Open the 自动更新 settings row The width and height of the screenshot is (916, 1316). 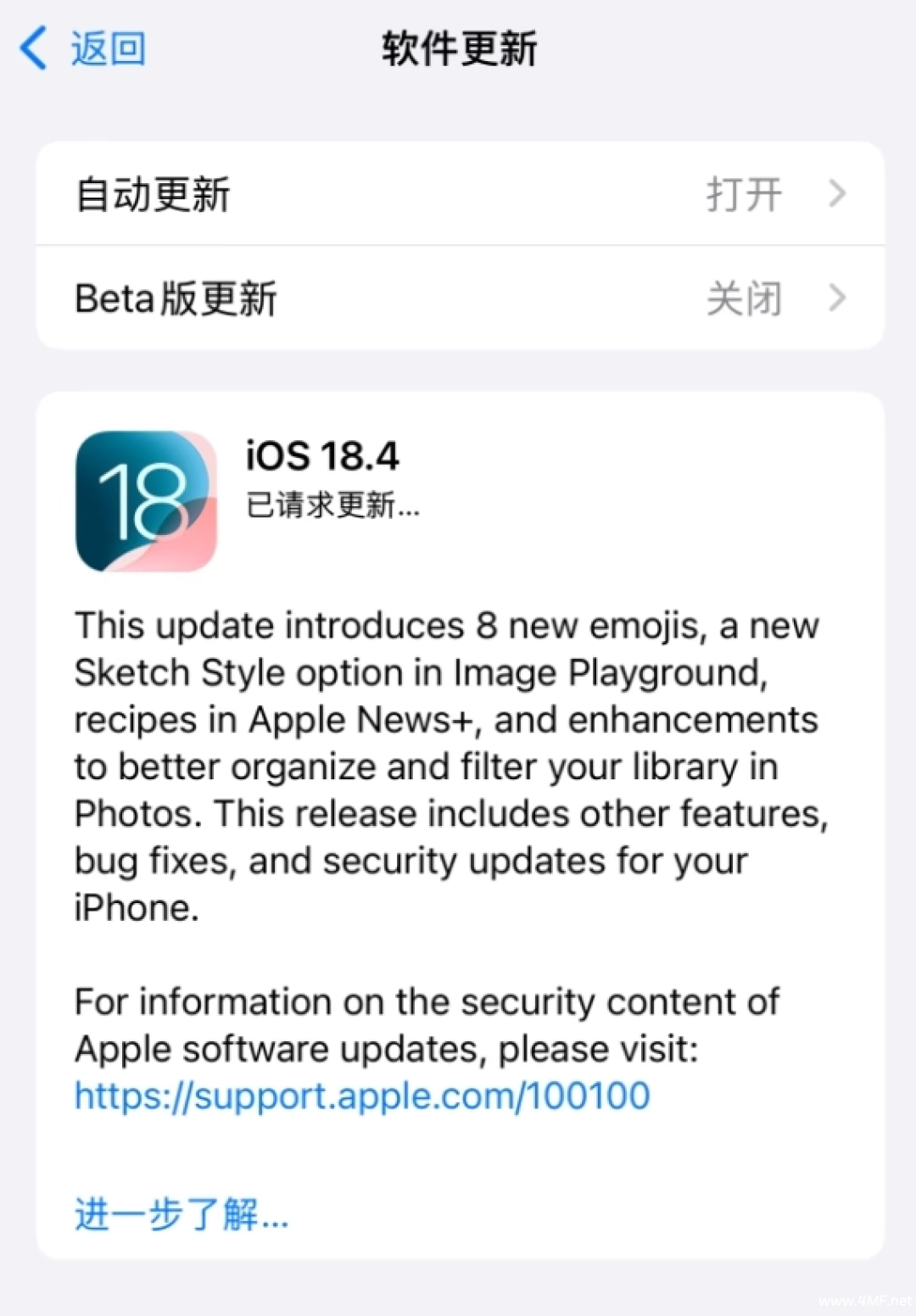coord(459,194)
